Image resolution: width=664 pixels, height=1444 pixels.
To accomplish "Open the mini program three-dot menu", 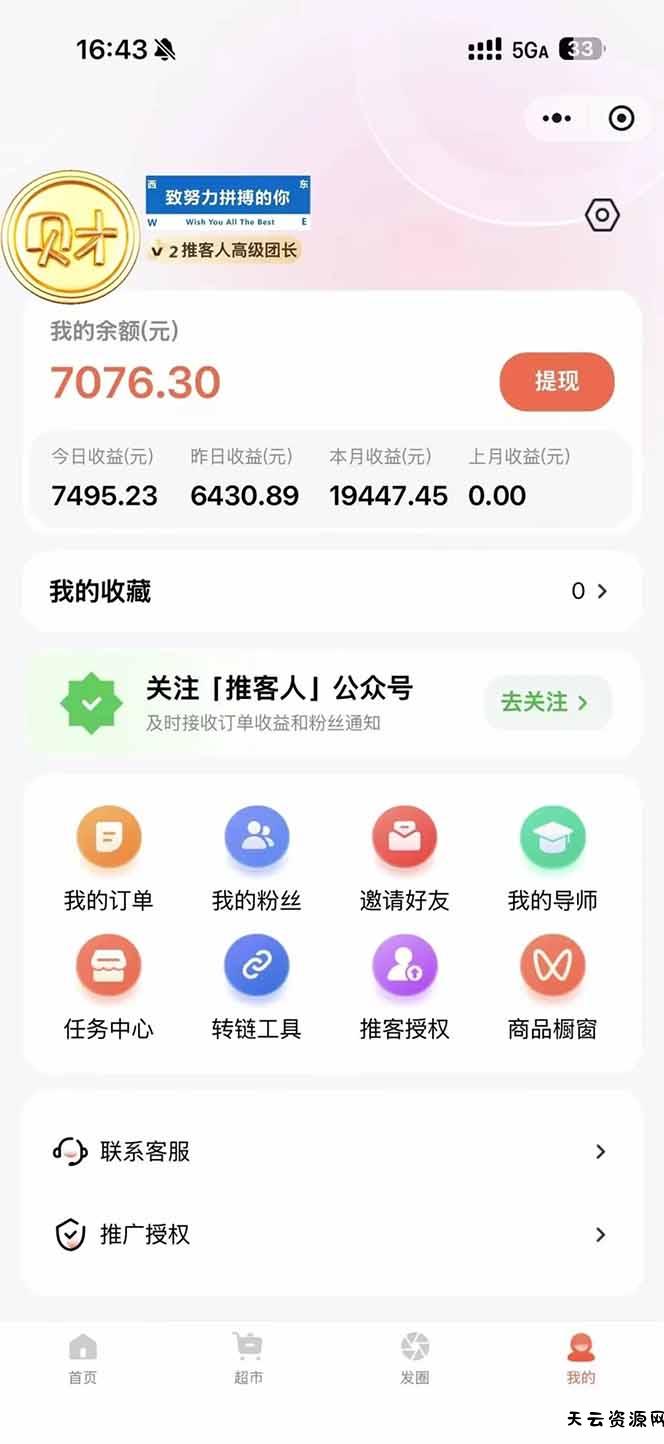I will tap(557, 118).
